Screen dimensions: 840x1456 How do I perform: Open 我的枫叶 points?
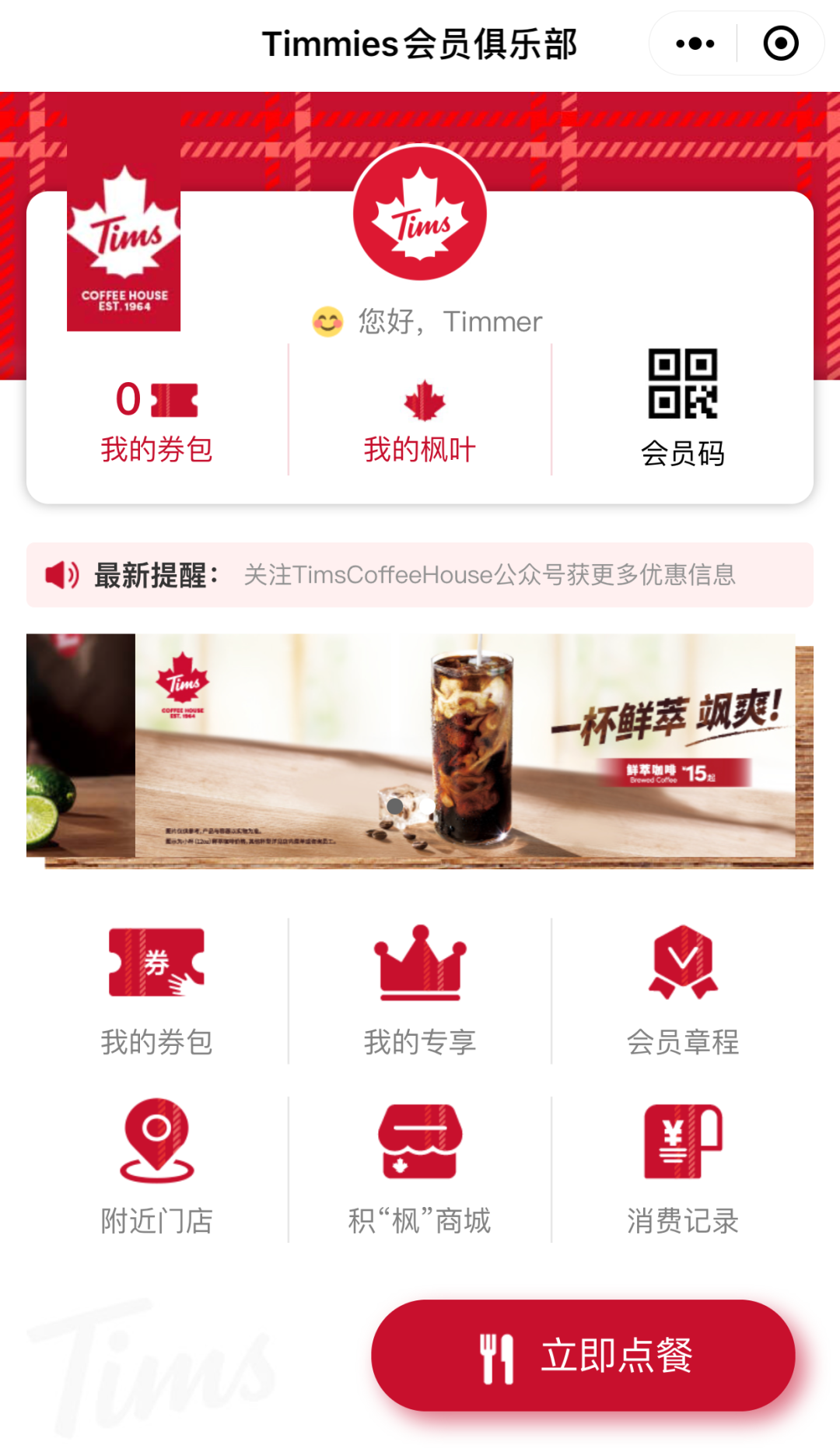point(420,421)
